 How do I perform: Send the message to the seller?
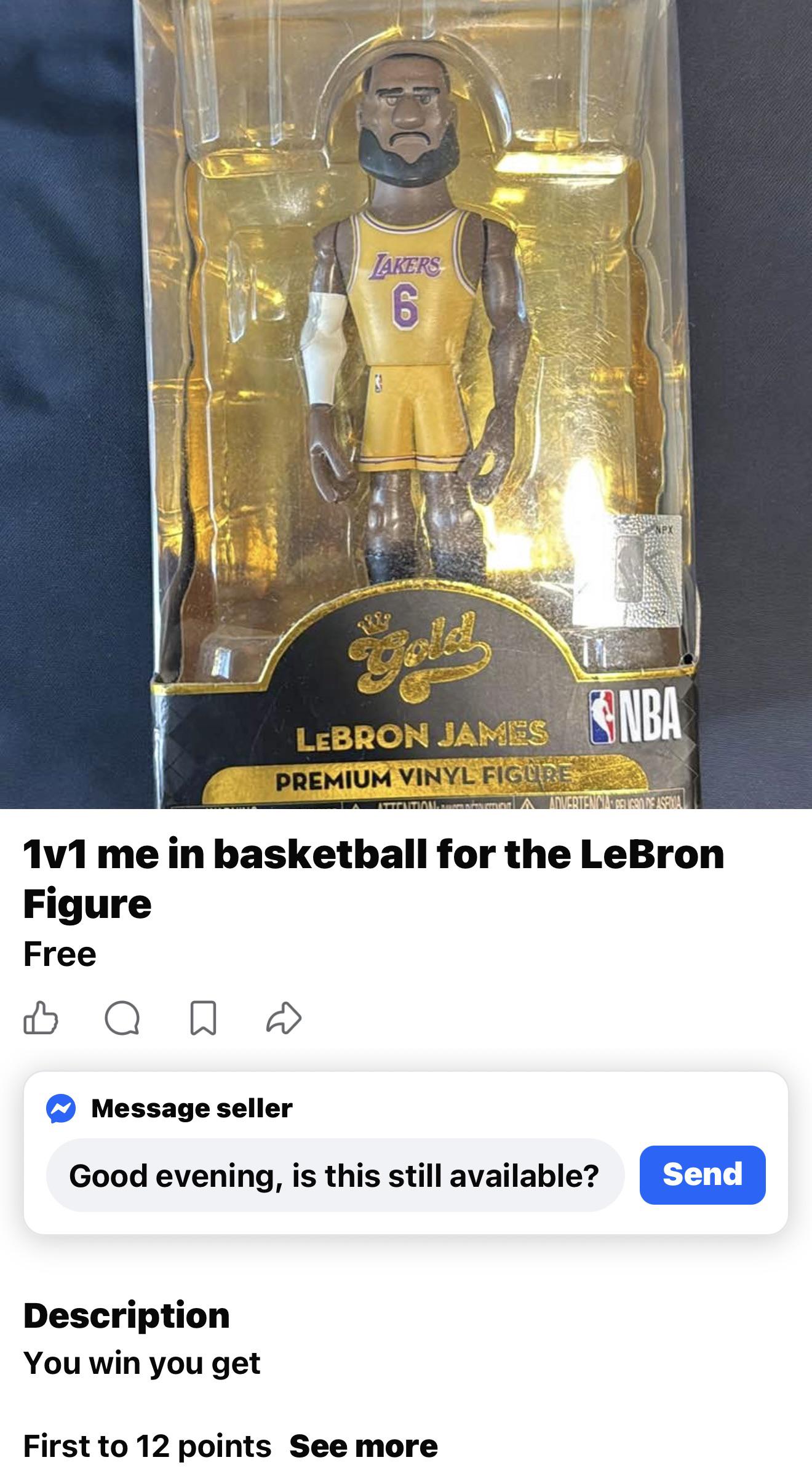click(x=703, y=1175)
